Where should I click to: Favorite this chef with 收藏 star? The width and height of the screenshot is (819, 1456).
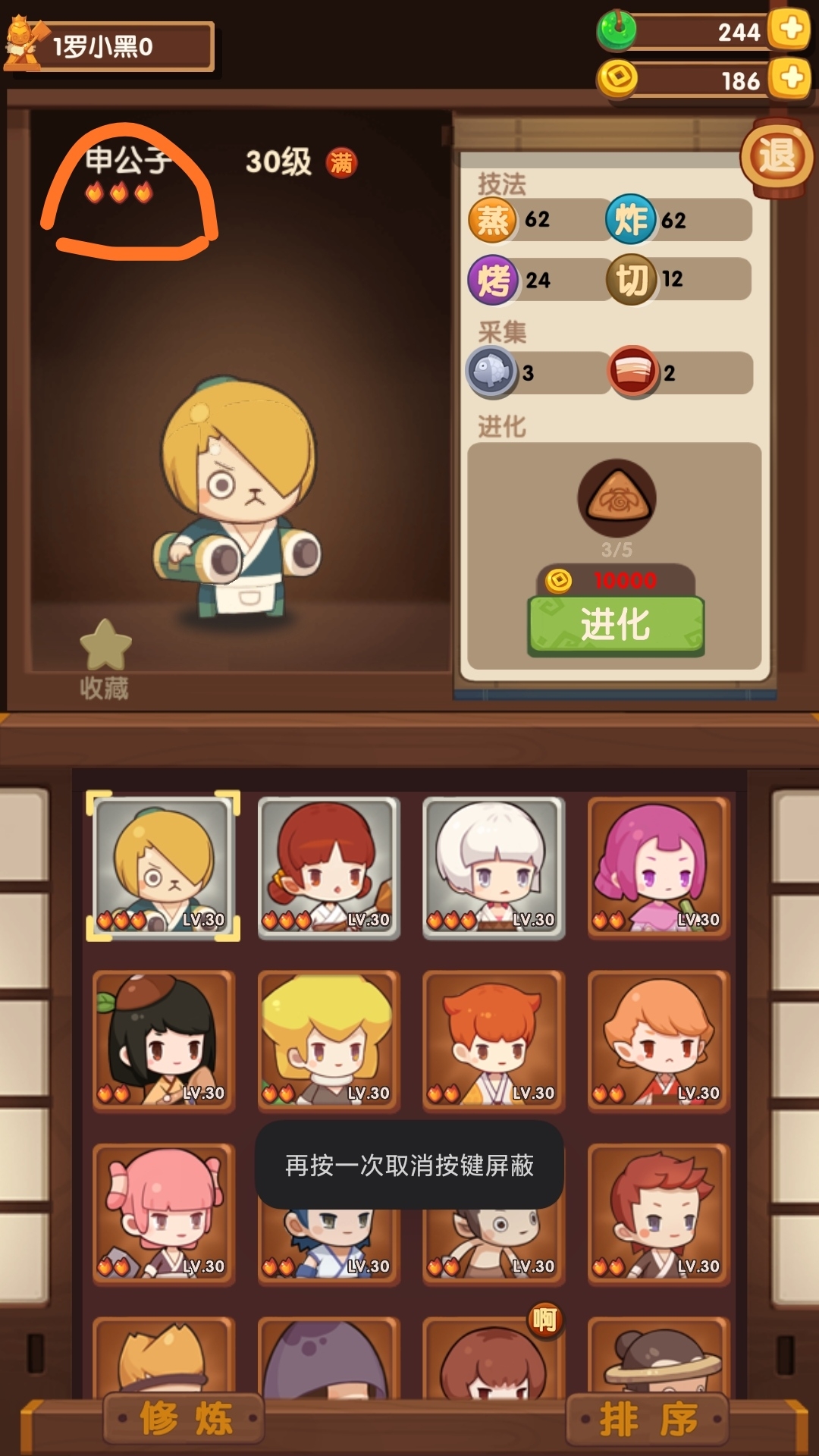[105, 657]
